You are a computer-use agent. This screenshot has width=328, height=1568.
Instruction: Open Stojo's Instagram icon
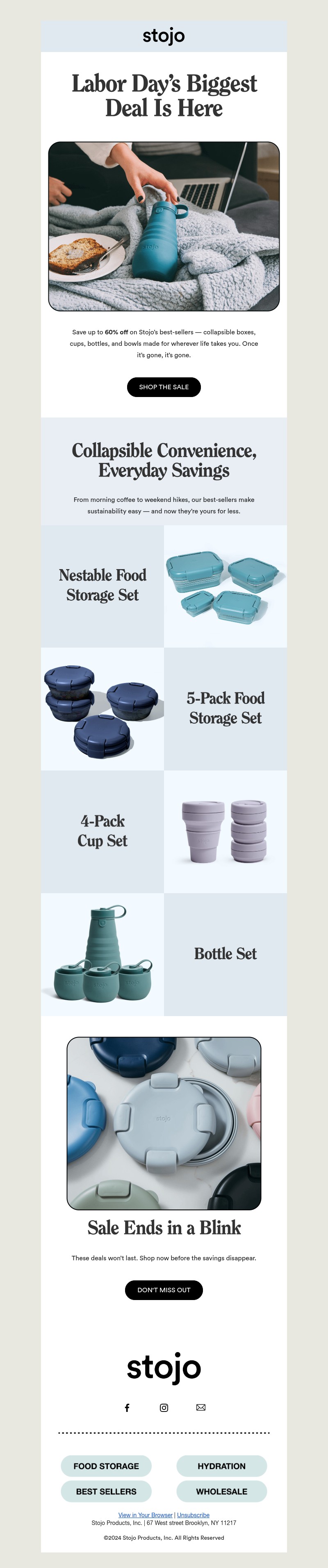(164, 1407)
